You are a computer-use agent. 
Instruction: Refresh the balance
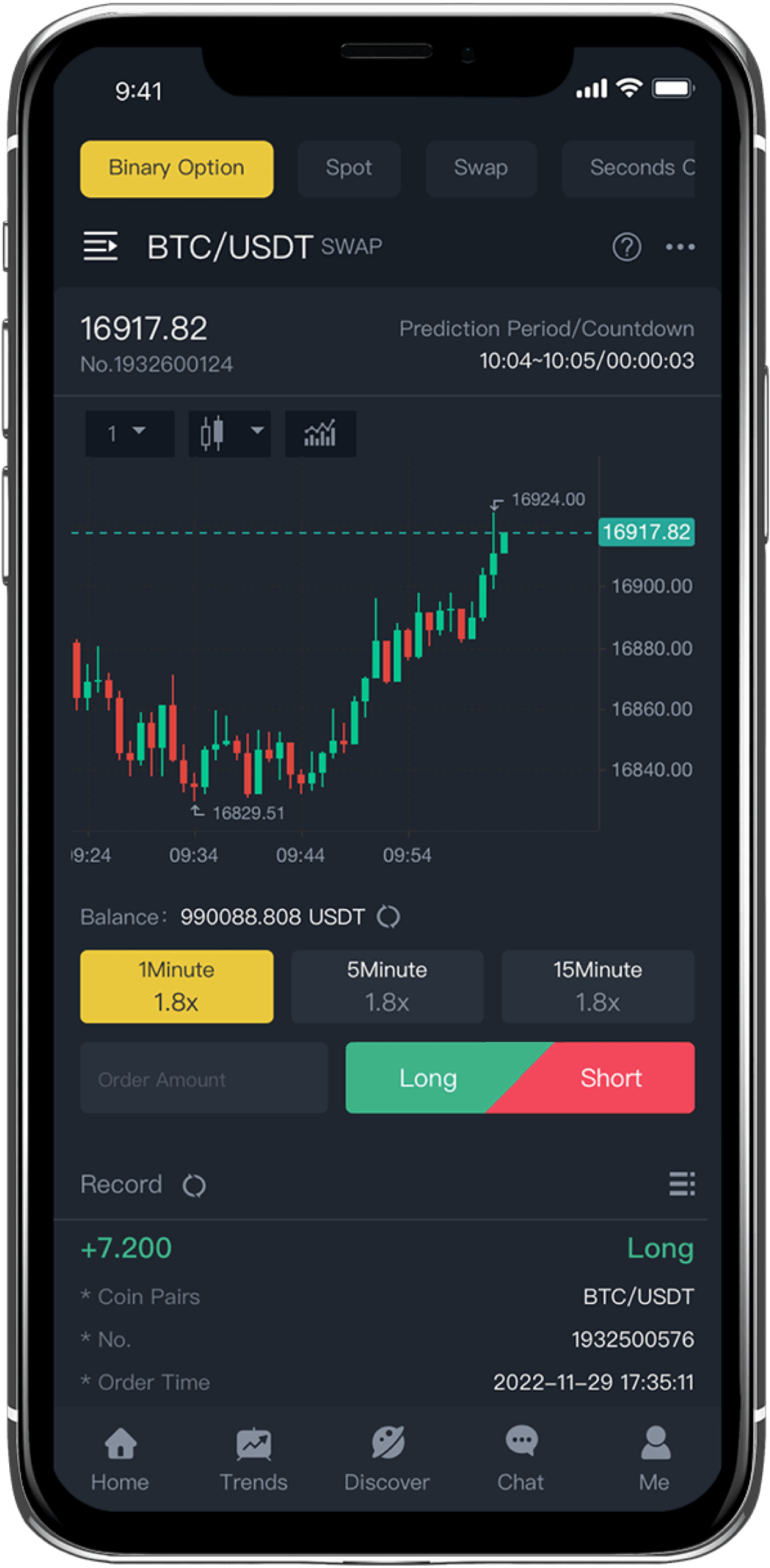(x=388, y=917)
